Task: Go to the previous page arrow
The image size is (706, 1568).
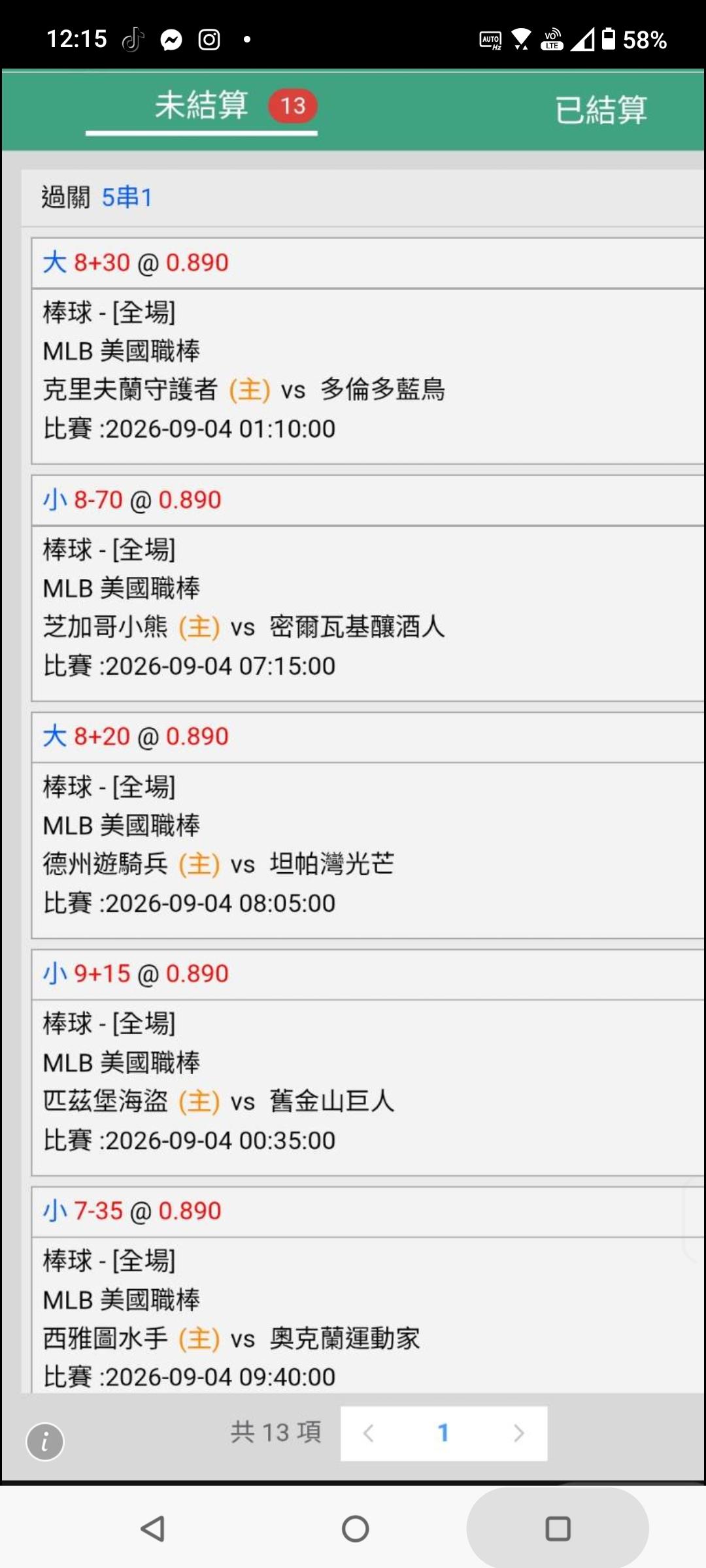Action: point(368,1433)
